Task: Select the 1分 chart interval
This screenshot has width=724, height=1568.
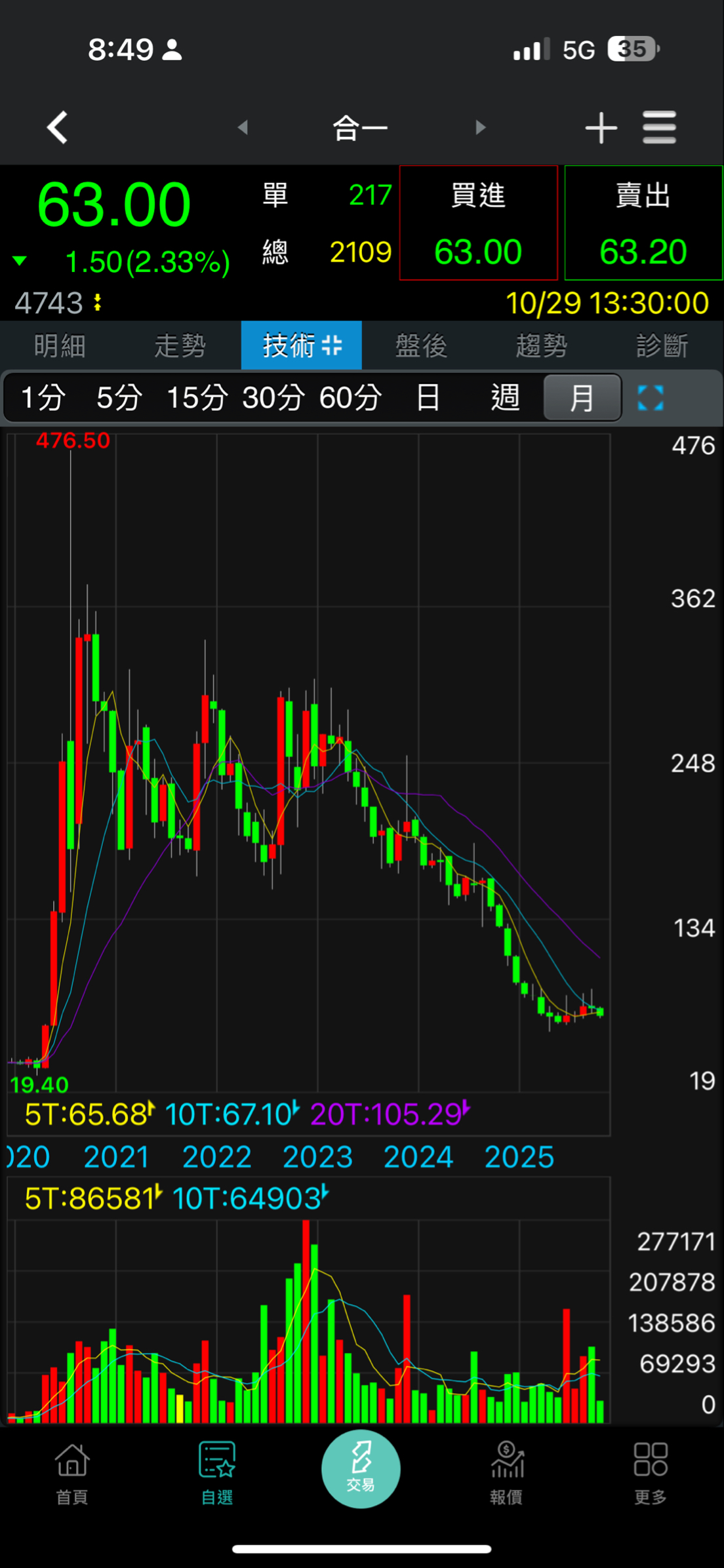Action: [x=43, y=397]
